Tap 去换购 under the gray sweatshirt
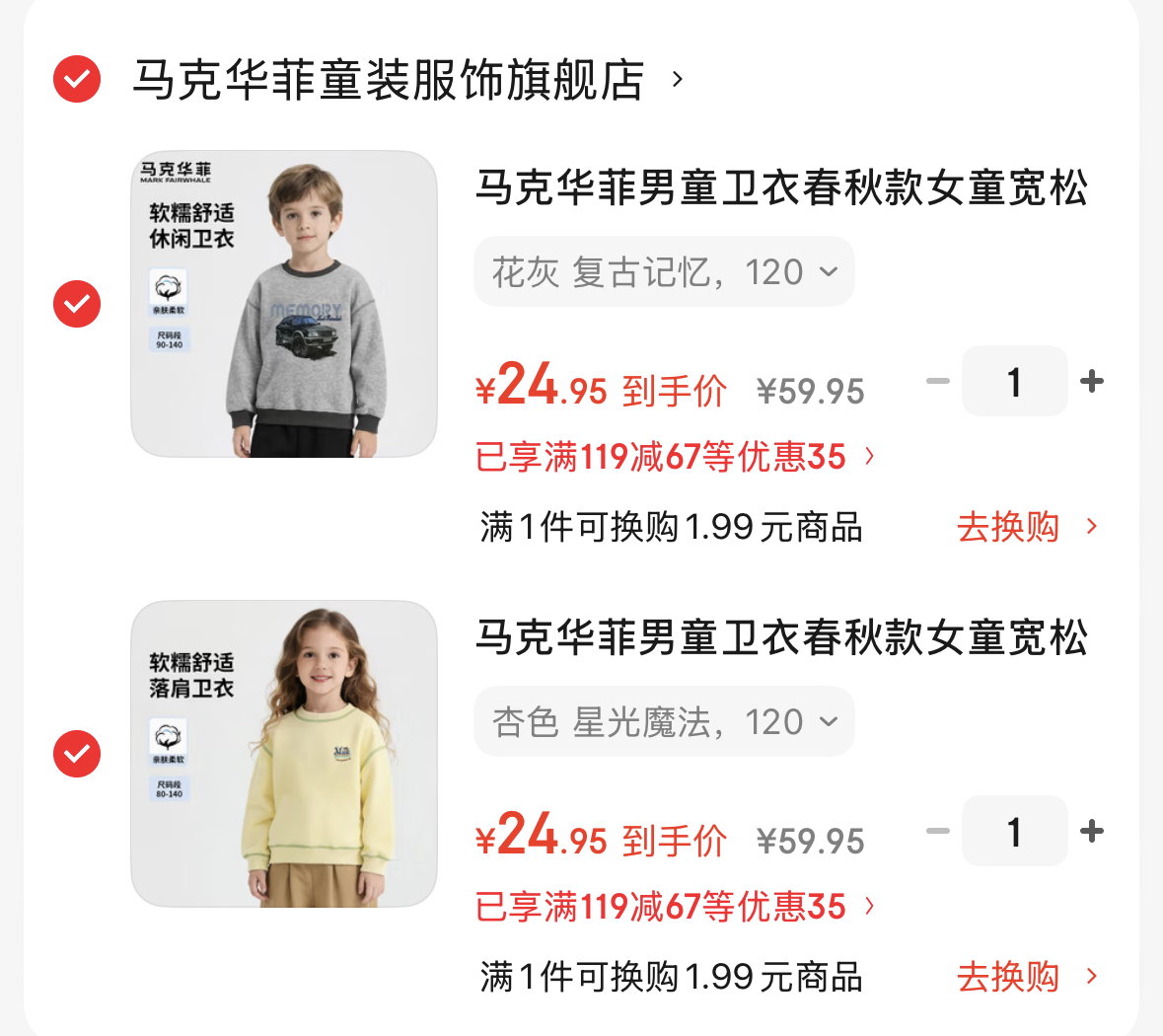 (x=1027, y=527)
